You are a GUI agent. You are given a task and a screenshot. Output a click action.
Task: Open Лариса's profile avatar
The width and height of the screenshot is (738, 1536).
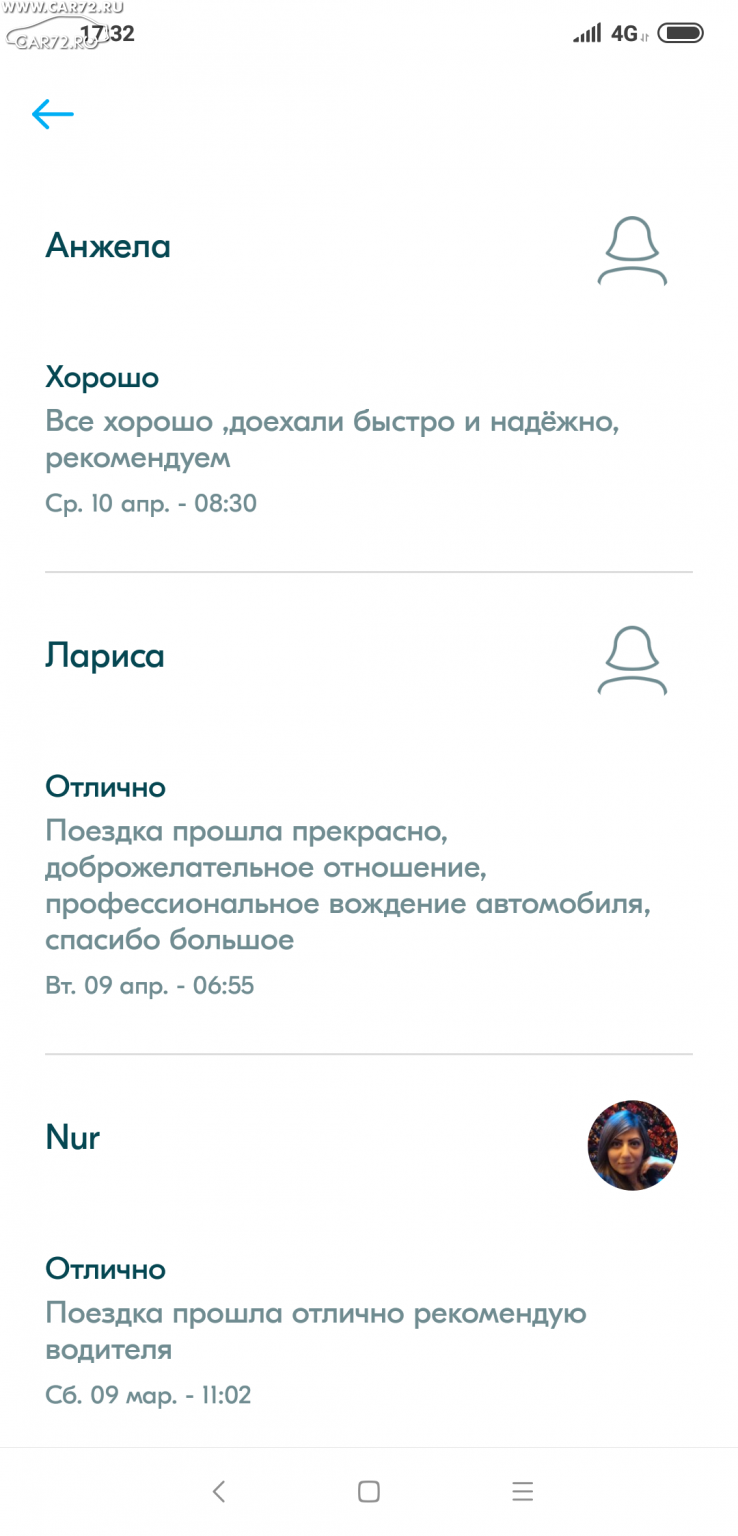coord(632,660)
